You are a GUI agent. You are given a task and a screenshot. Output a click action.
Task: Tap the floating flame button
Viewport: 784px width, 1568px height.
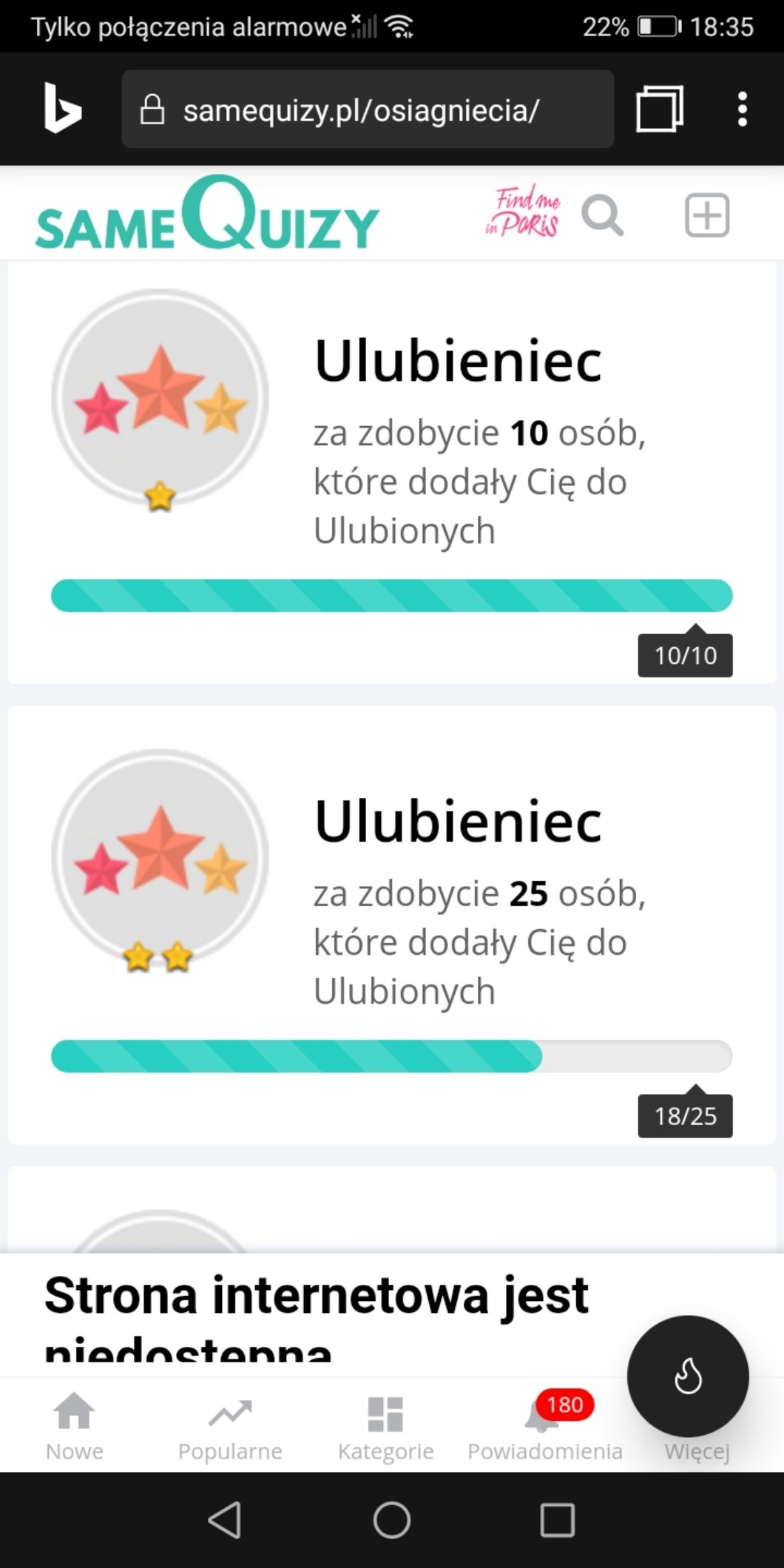tap(688, 1376)
